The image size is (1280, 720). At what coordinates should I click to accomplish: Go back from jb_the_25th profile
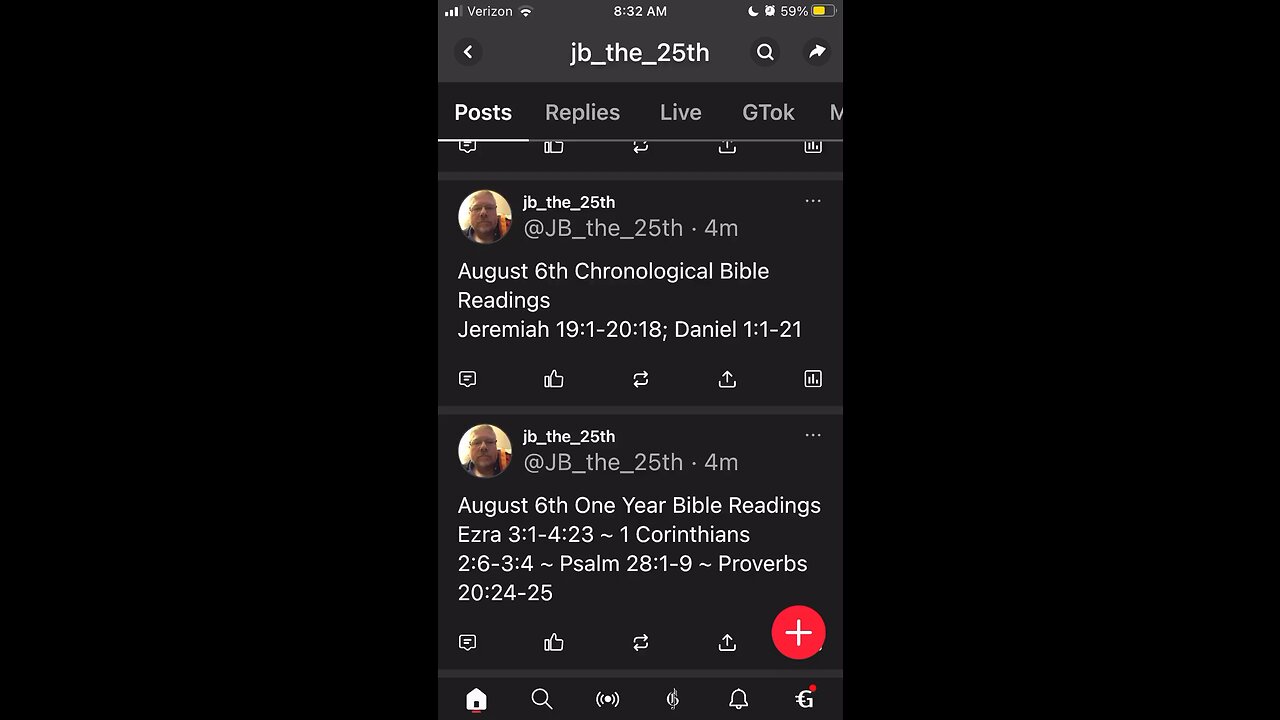click(468, 52)
